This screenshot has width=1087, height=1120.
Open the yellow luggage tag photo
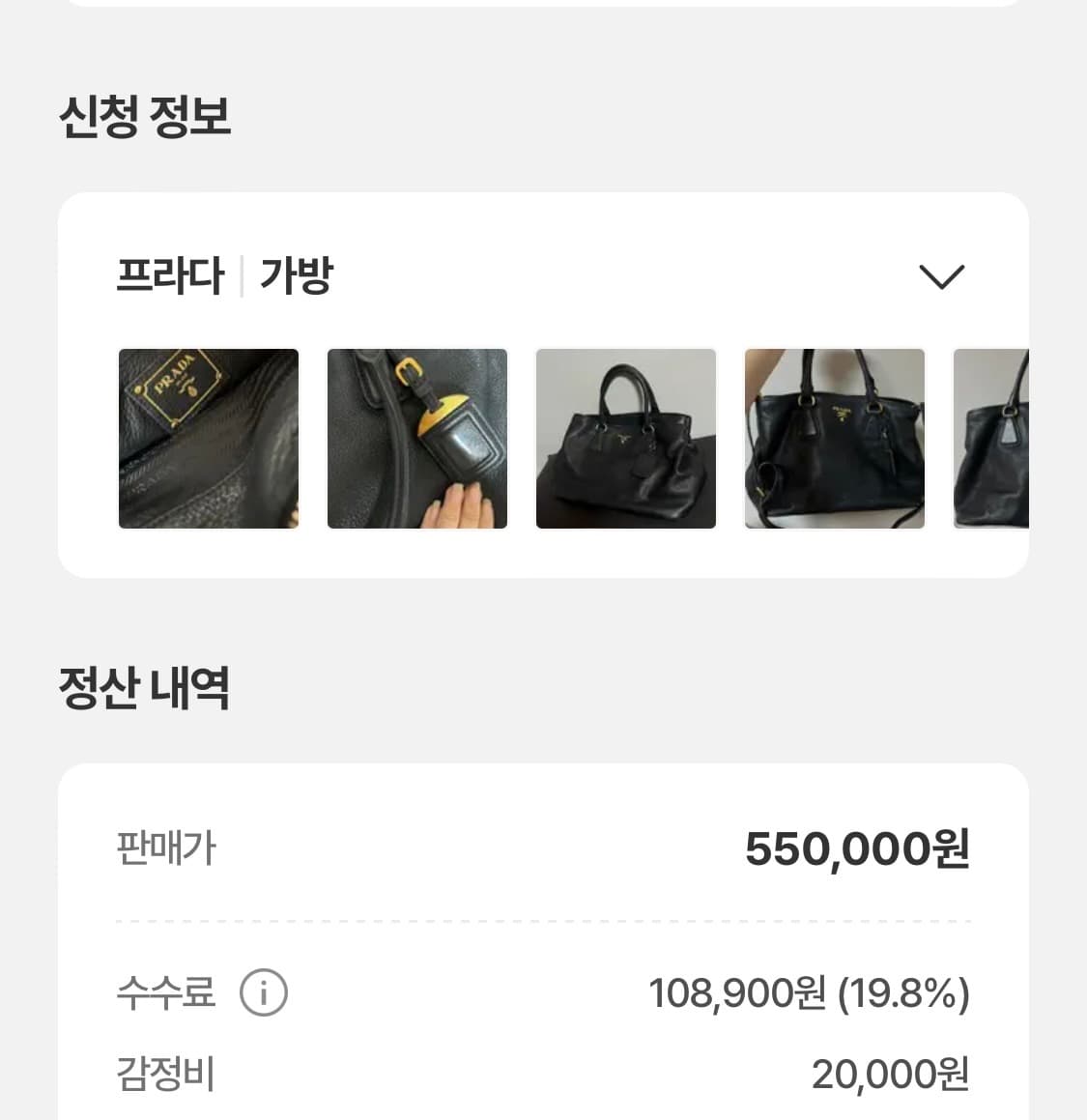point(417,438)
